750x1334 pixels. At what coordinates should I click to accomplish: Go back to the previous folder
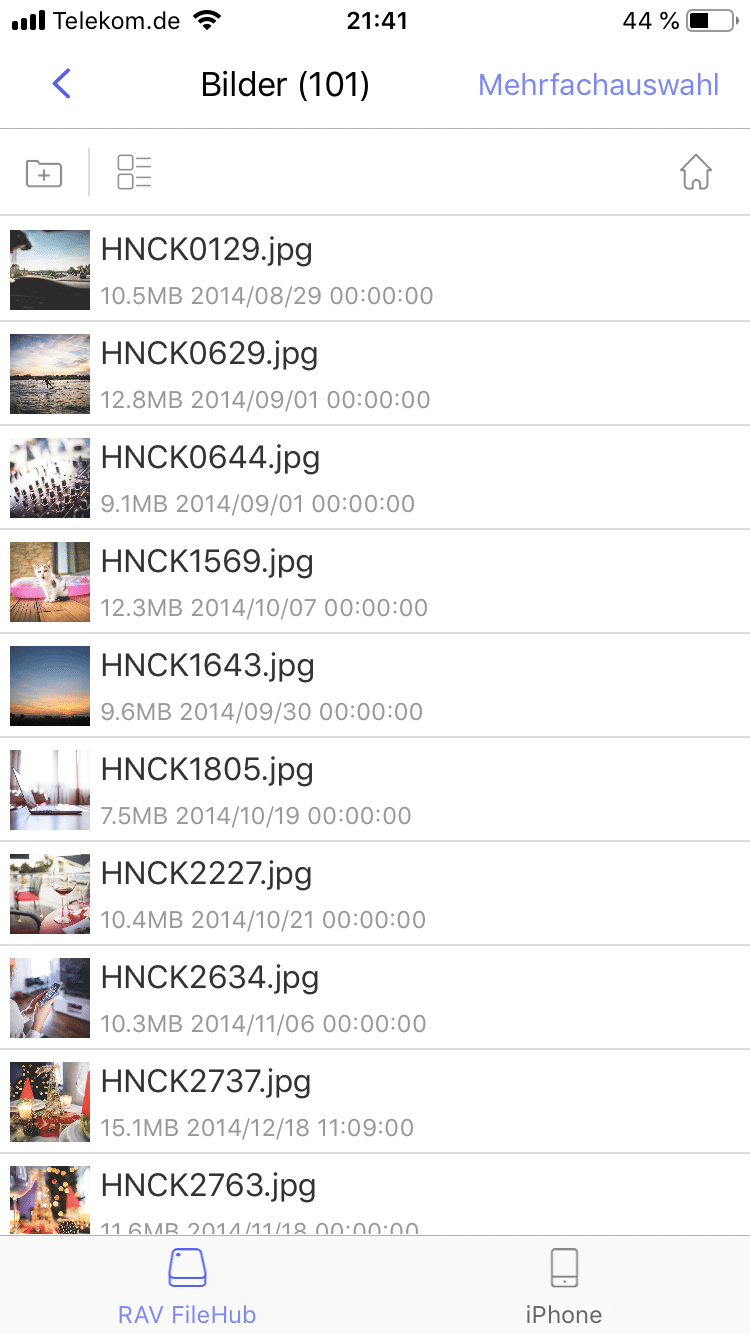62,84
